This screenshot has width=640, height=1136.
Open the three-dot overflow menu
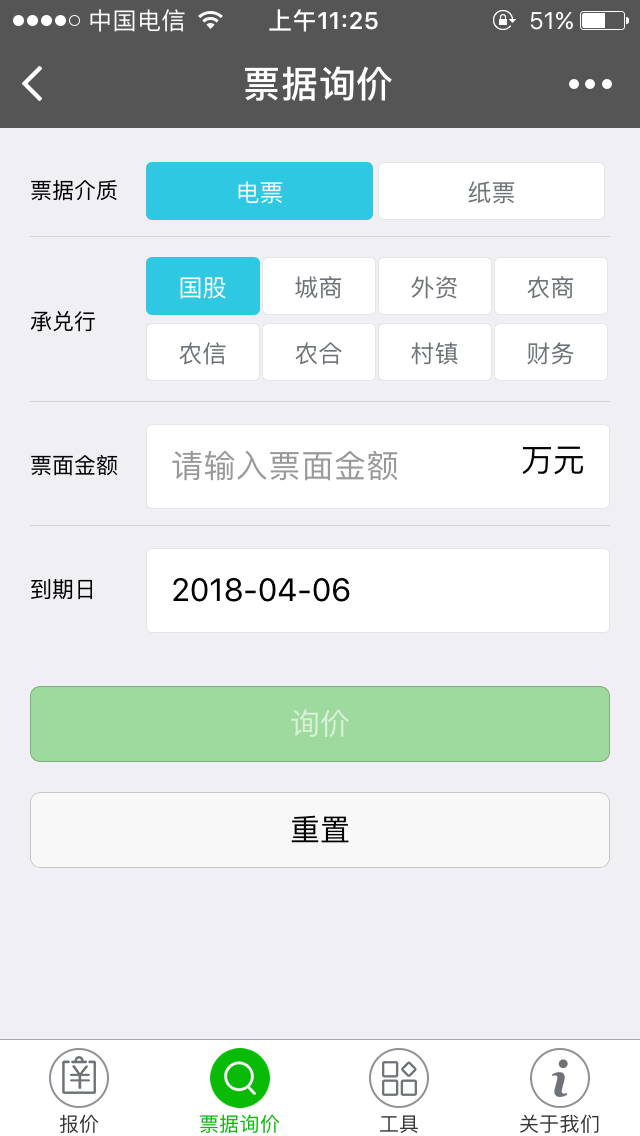(590, 84)
